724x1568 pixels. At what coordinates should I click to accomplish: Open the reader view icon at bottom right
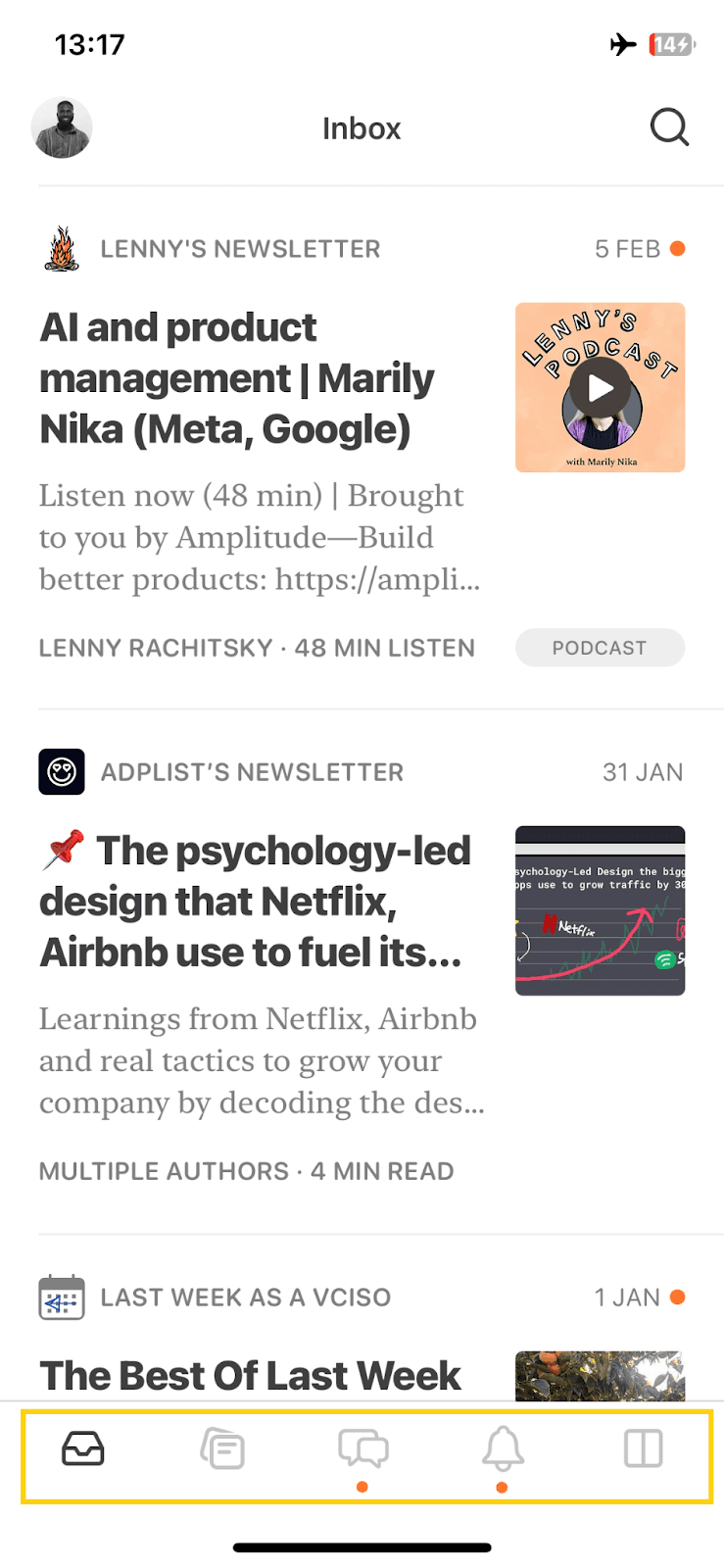coord(643,1447)
